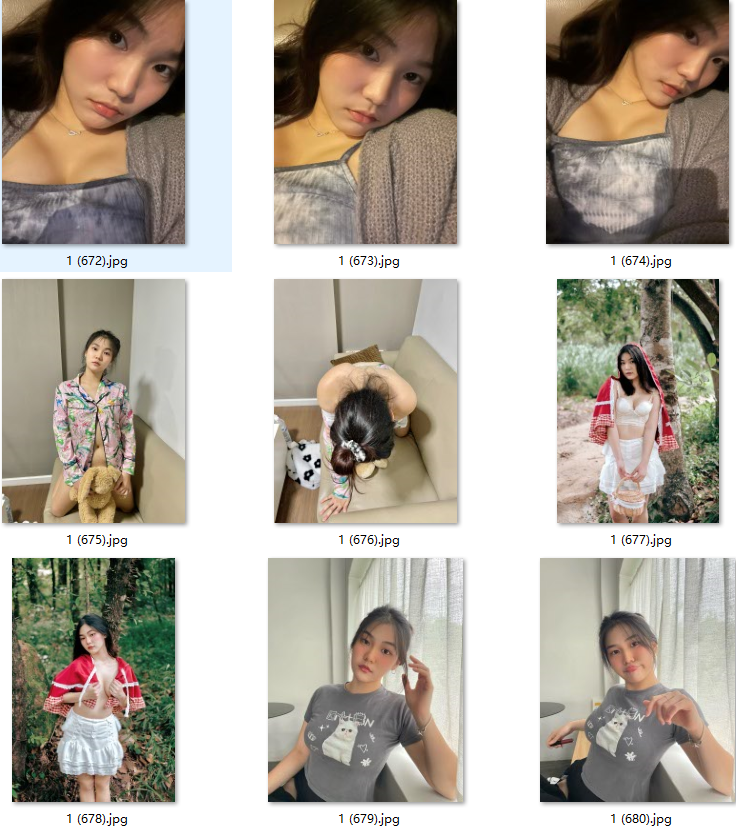
Task: Choose the image 1 (677).jpg
Action: [638, 401]
